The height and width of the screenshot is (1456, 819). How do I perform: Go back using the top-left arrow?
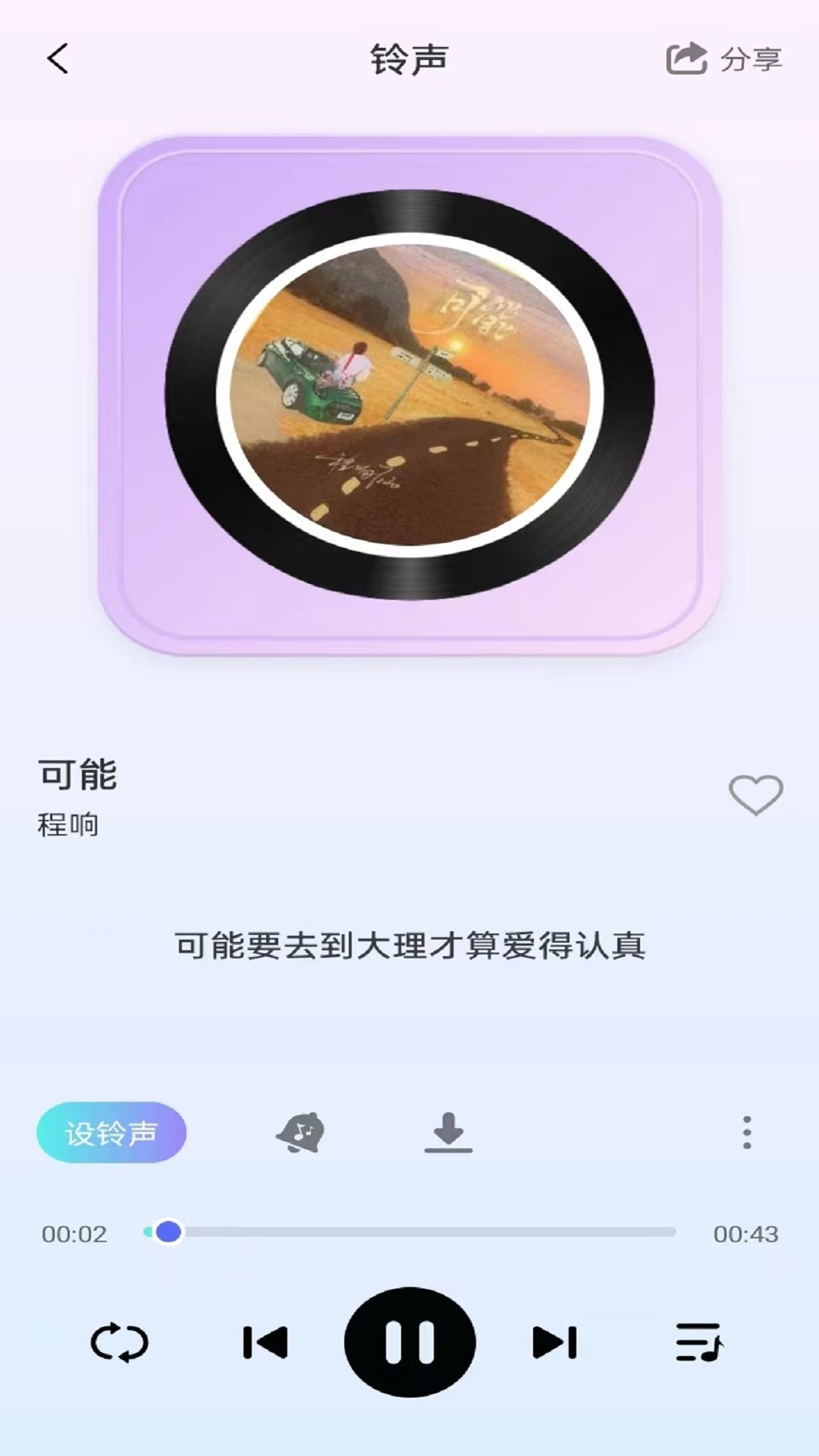(x=58, y=58)
